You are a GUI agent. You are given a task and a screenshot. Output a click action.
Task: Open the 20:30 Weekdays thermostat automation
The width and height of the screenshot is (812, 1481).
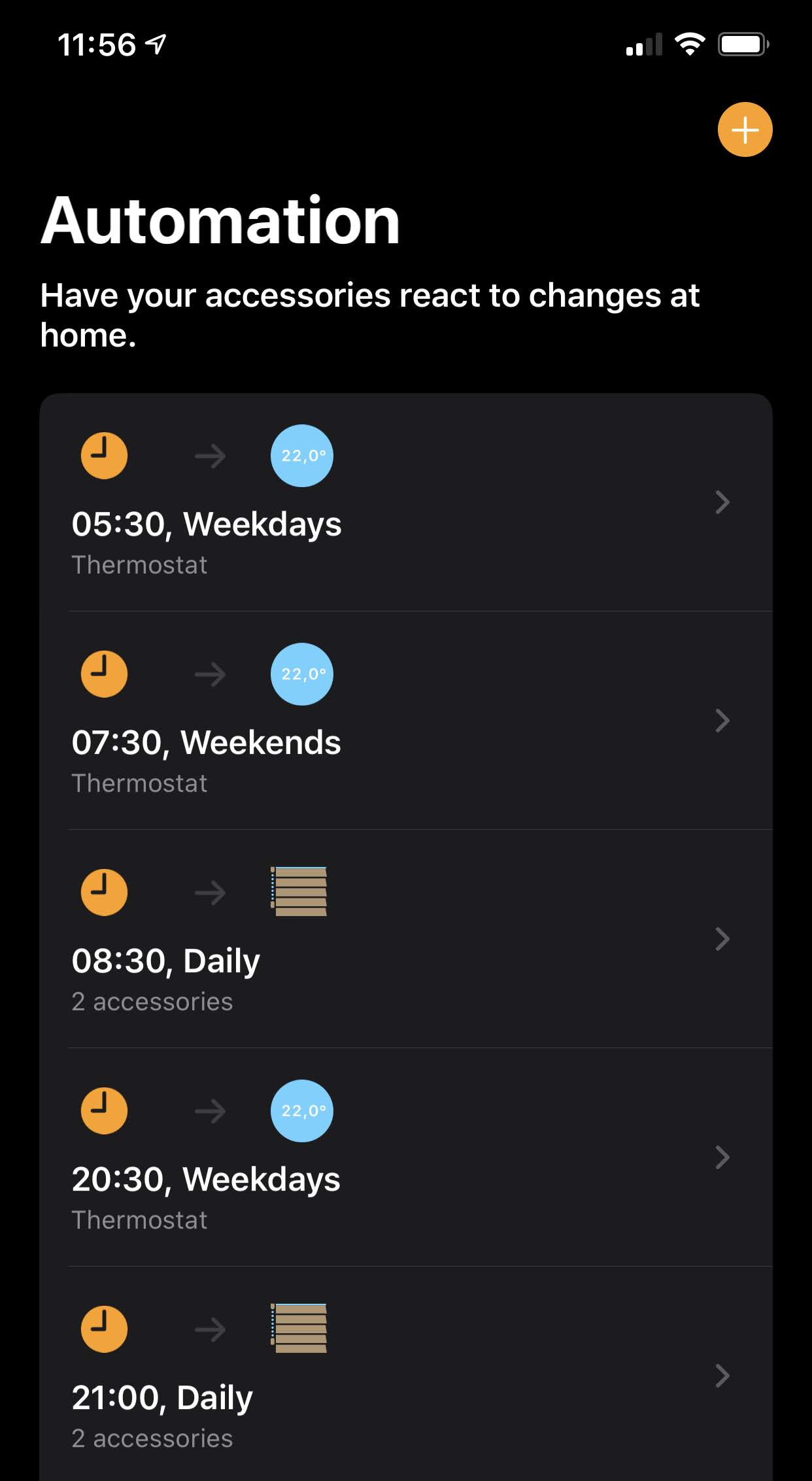click(x=406, y=1157)
